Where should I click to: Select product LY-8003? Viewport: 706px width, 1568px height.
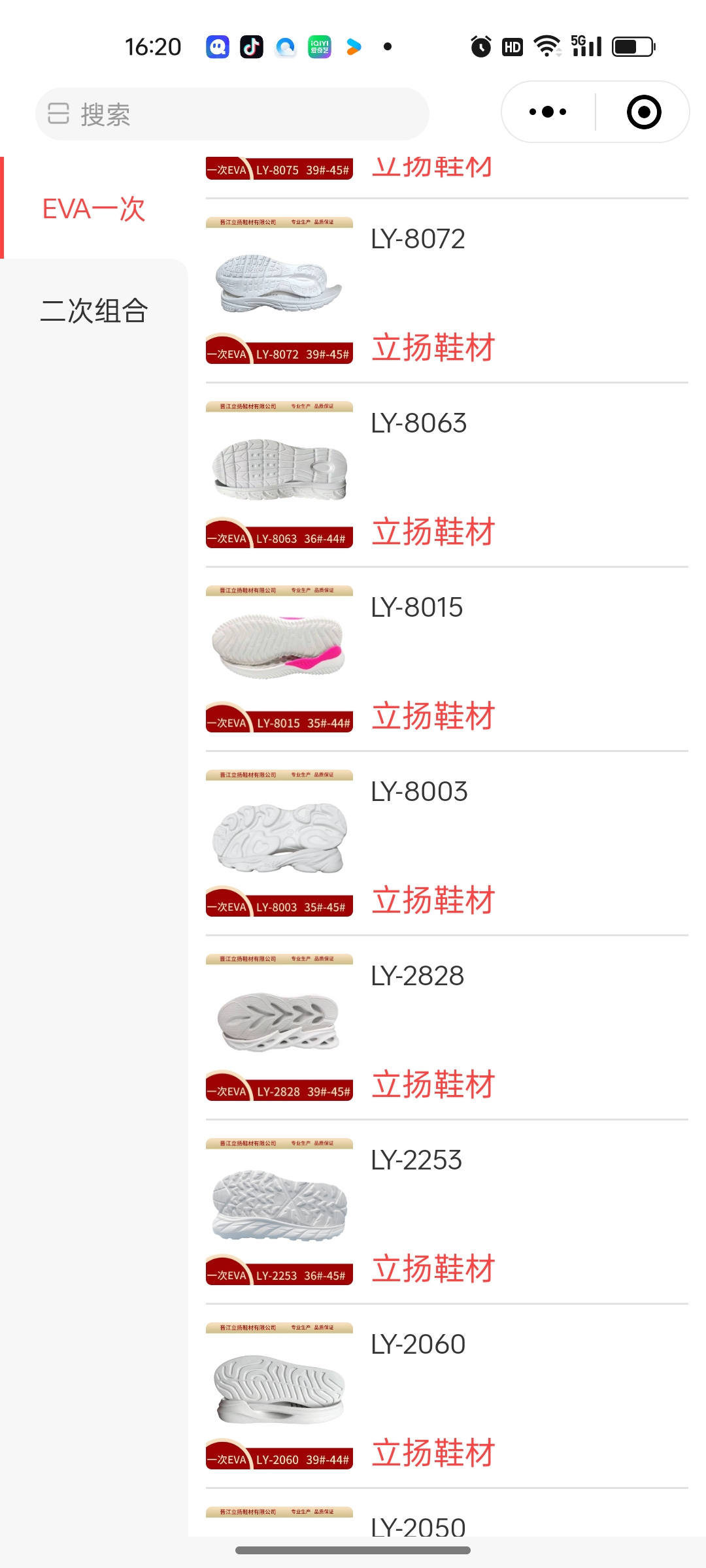tap(446, 843)
